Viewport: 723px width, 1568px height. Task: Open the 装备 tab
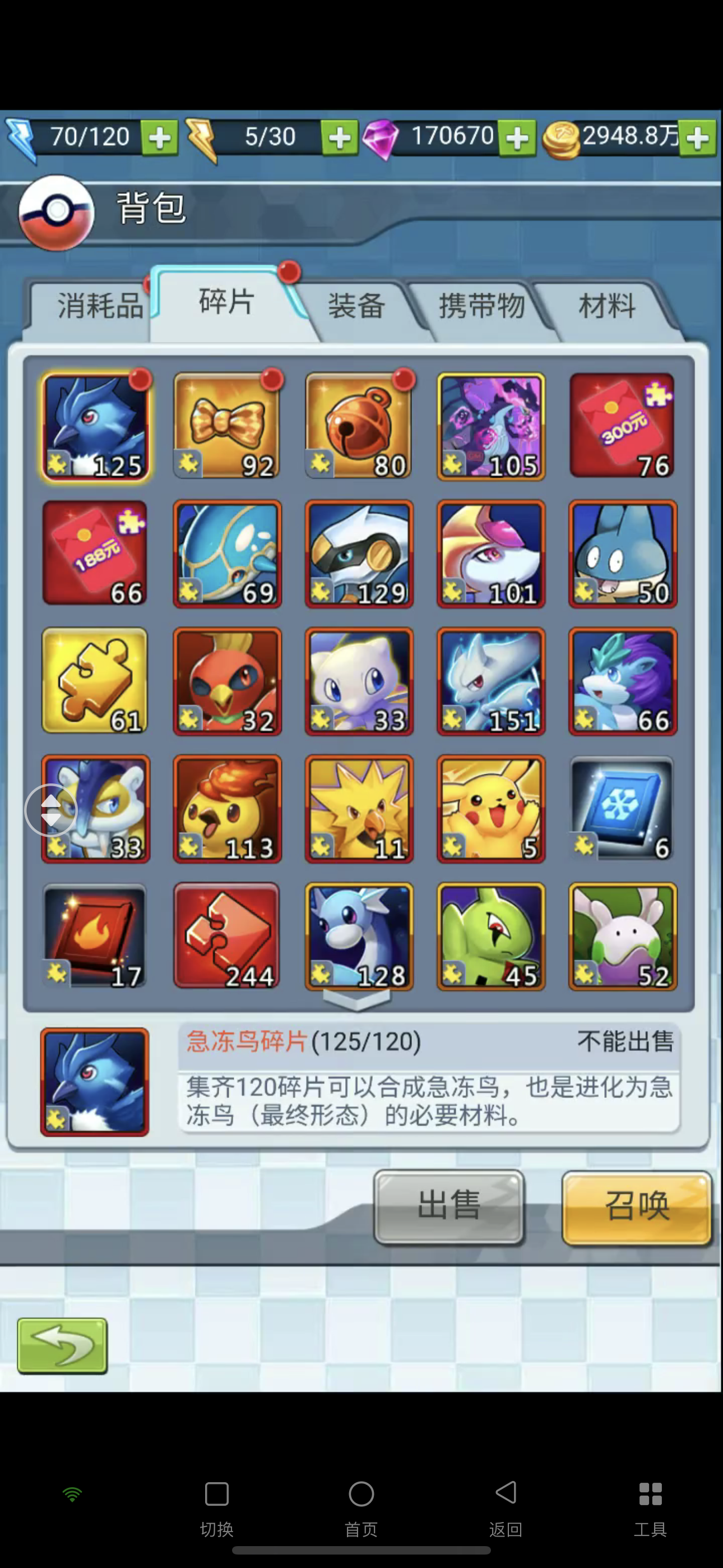tap(356, 306)
